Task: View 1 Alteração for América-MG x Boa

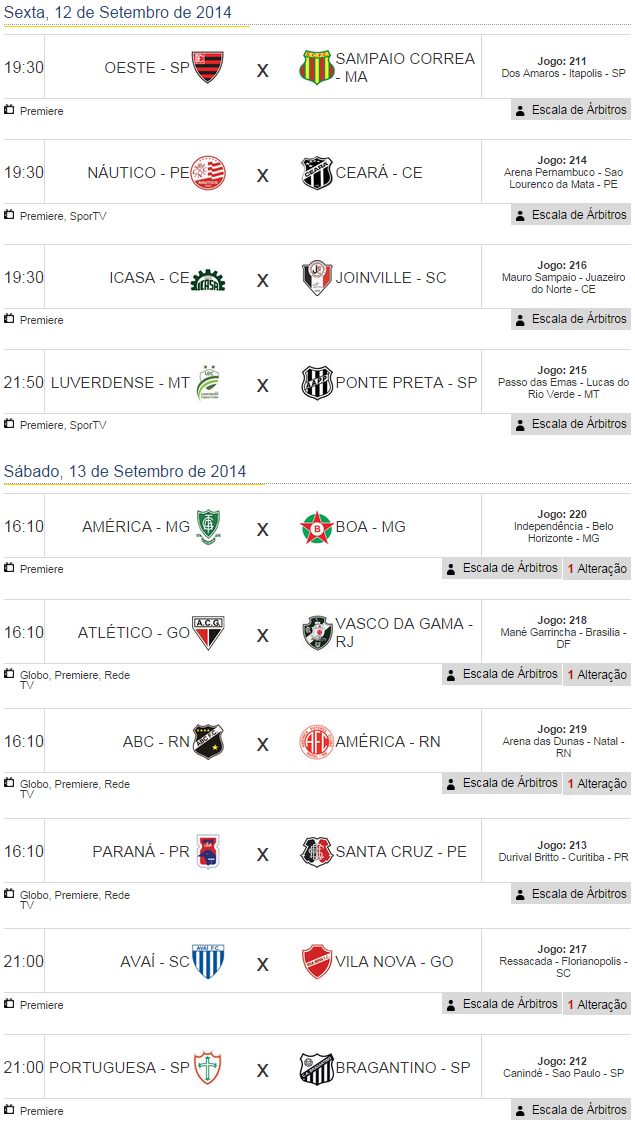Action: (x=597, y=569)
